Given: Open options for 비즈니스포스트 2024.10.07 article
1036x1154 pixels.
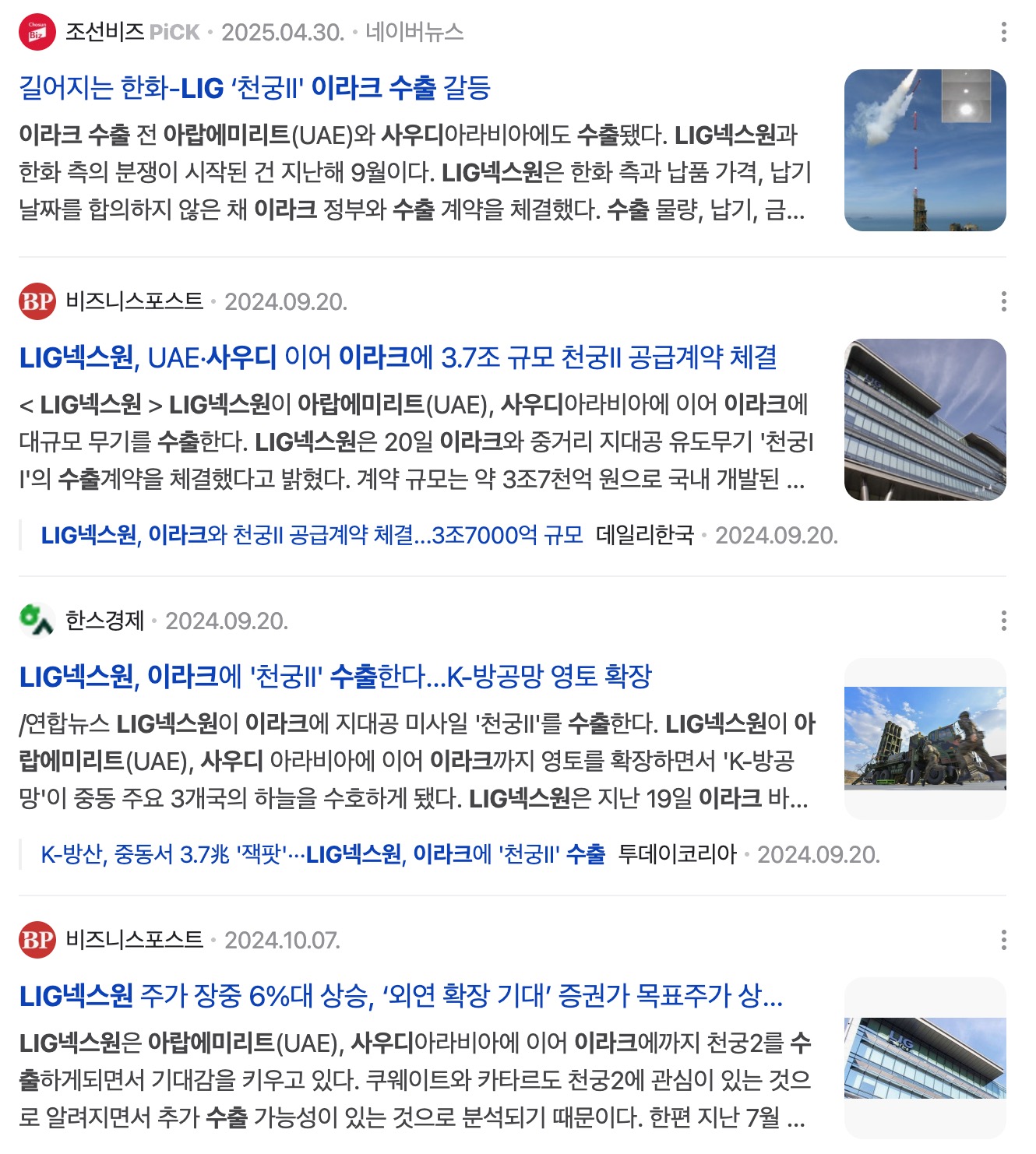Looking at the screenshot, I should click(x=1003, y=940).
